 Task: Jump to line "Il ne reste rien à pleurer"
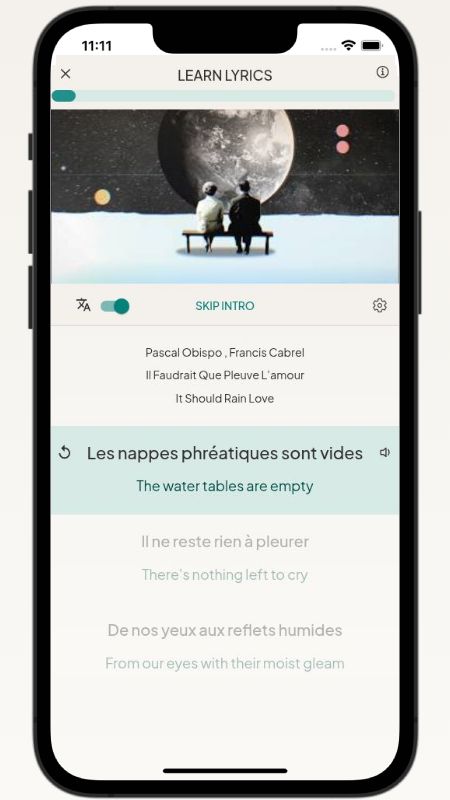click(x=225, y=541)
